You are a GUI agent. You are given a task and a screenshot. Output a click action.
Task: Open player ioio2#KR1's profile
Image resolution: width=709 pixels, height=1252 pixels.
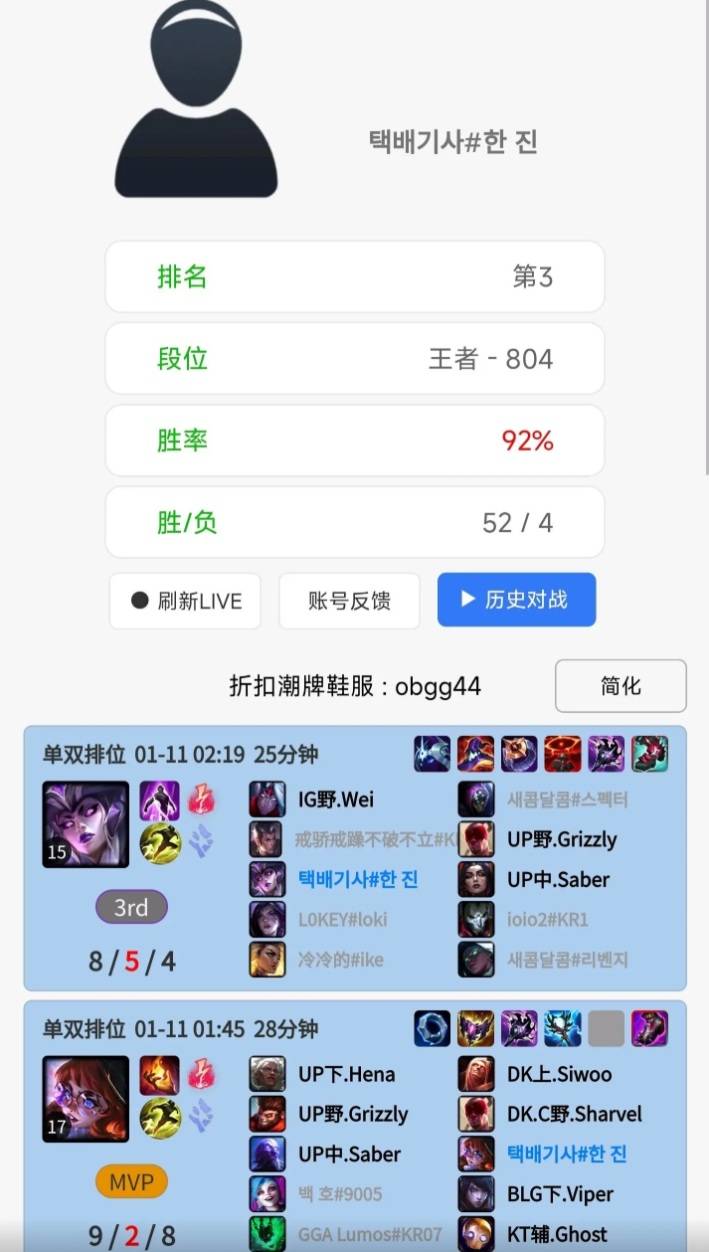point(547,919)
